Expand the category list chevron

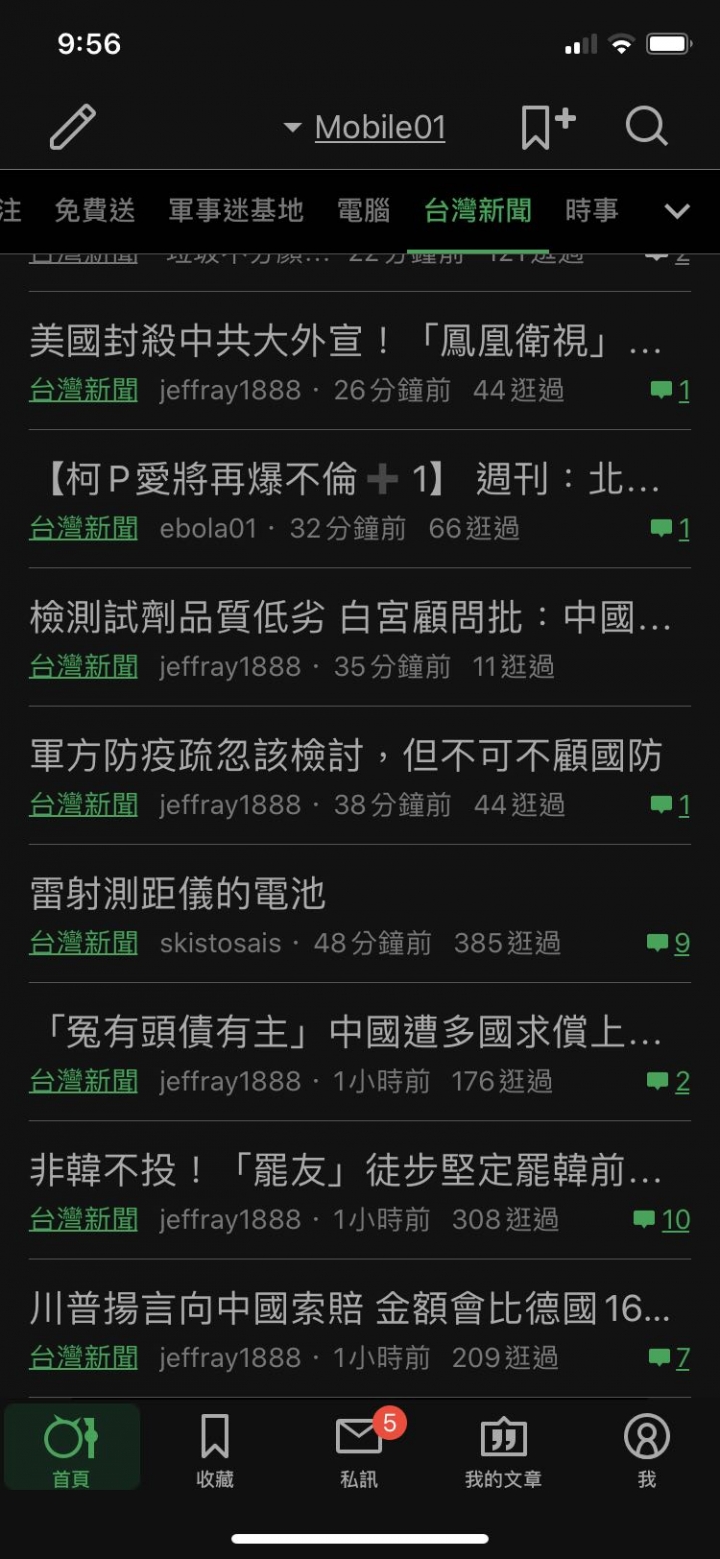pyautogui.click(x=677, y=210)
